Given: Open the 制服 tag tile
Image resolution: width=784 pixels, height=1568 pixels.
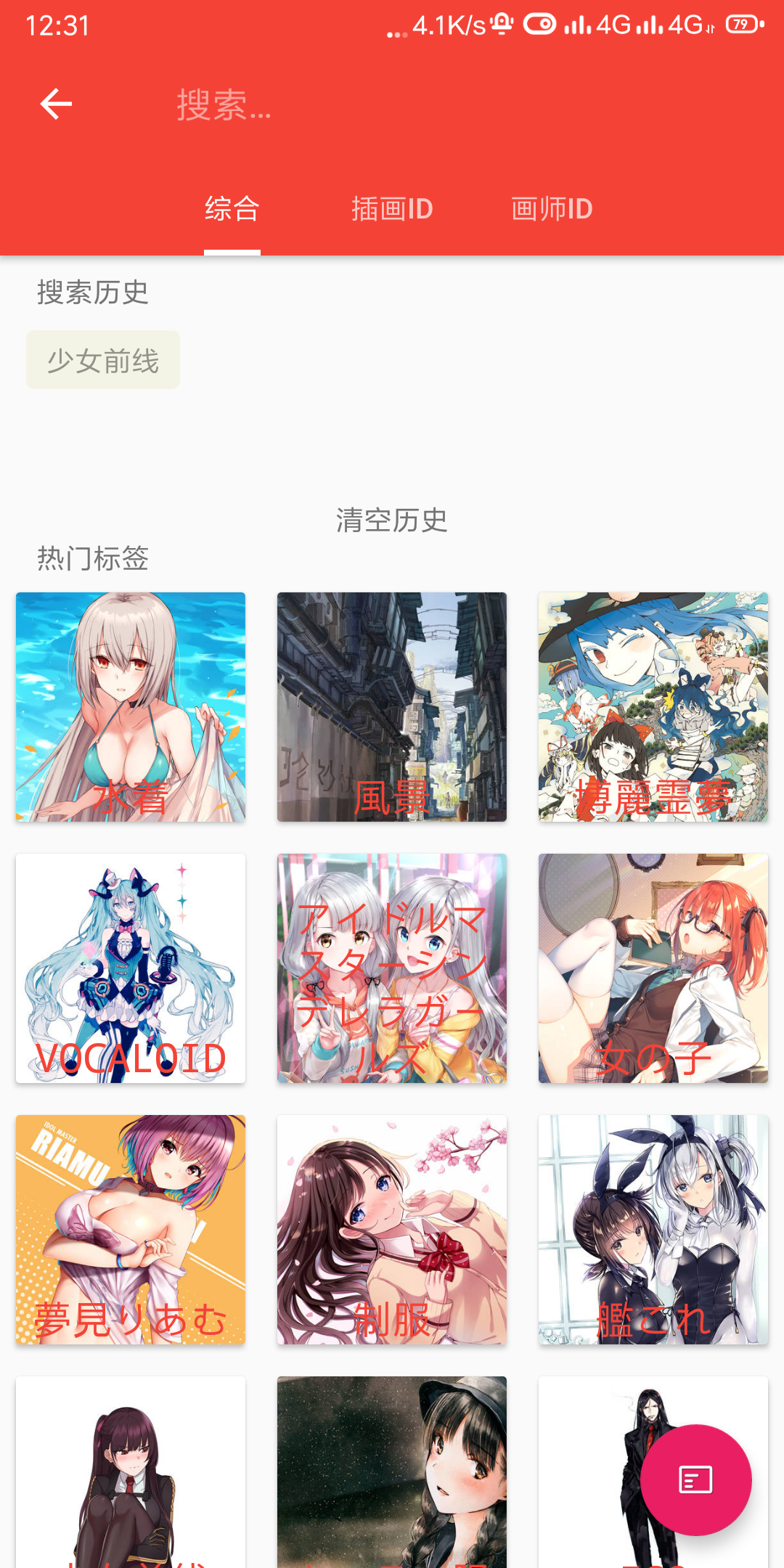Looking at the screenshot, I should point(392,1230).
